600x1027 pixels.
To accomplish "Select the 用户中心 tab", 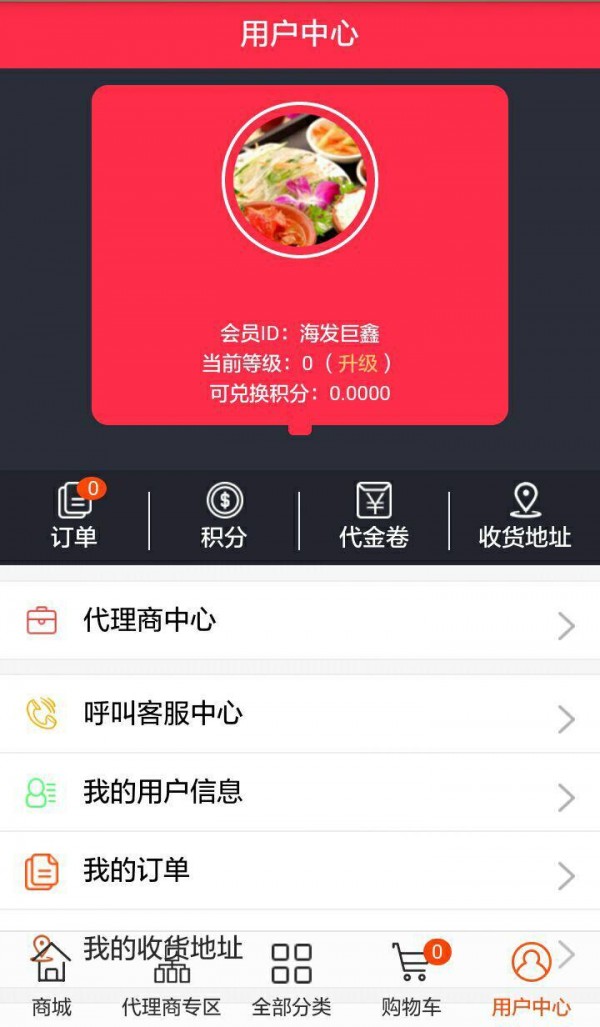I will tap(531, 981).
